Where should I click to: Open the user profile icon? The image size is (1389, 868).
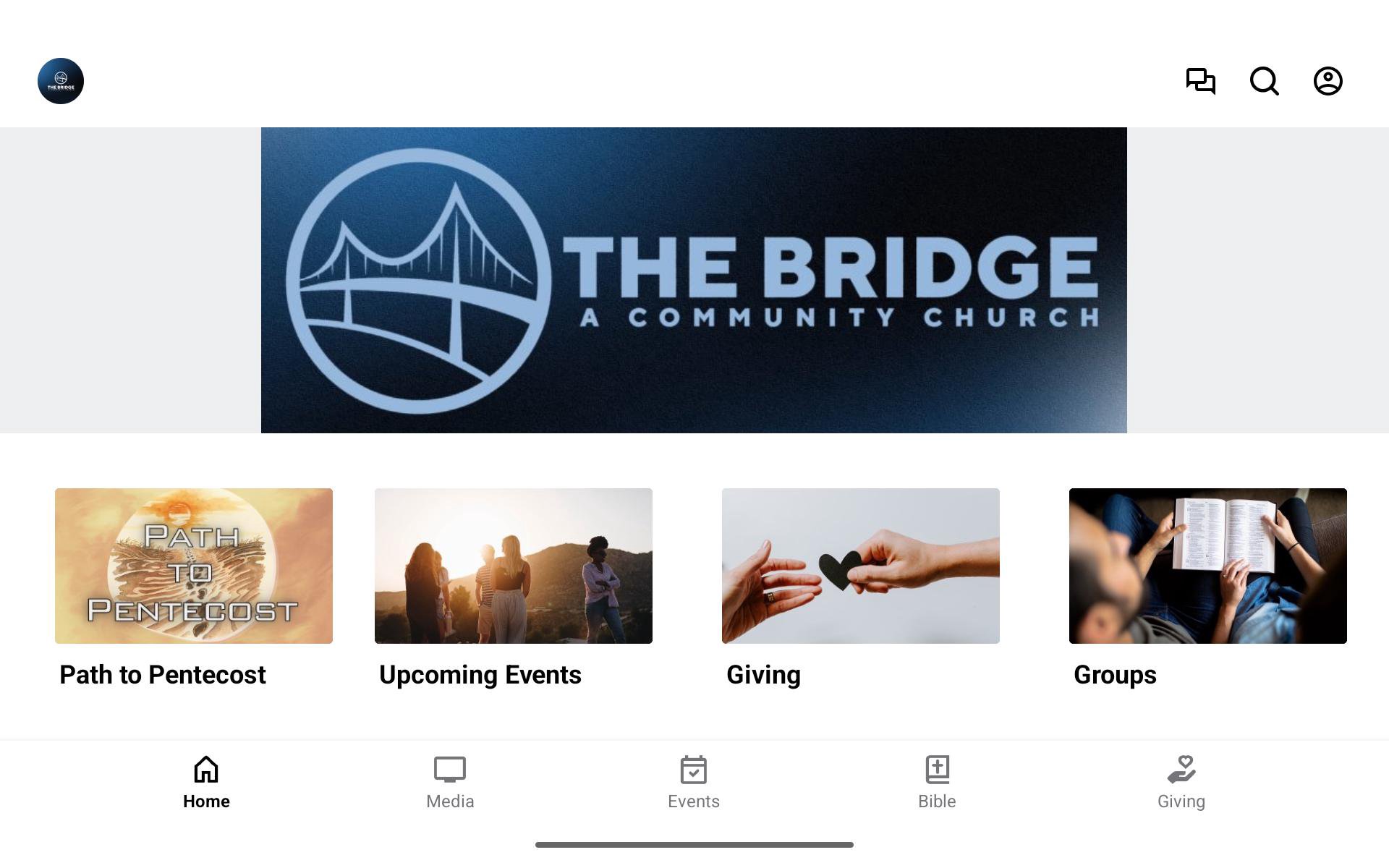click(x=1328, y=81)
